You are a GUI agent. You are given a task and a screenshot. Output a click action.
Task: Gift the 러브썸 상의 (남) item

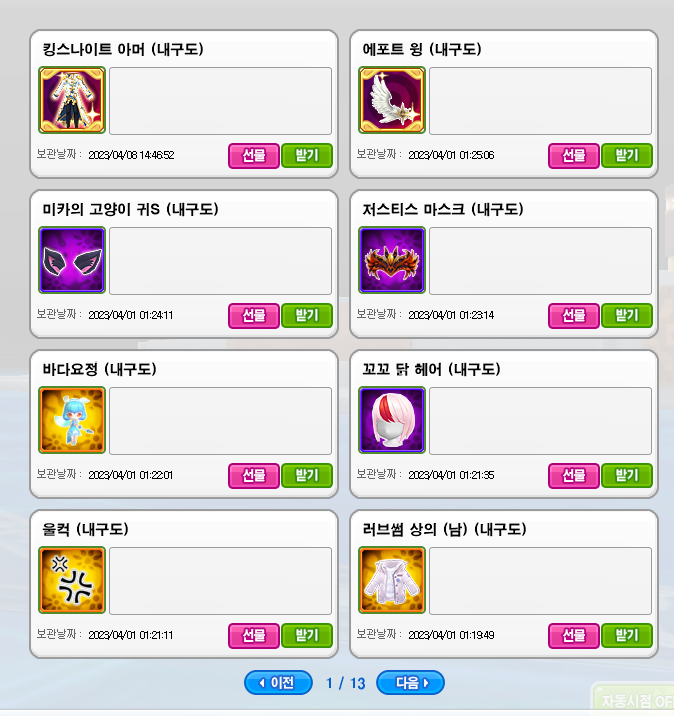(x=574, y=636)
